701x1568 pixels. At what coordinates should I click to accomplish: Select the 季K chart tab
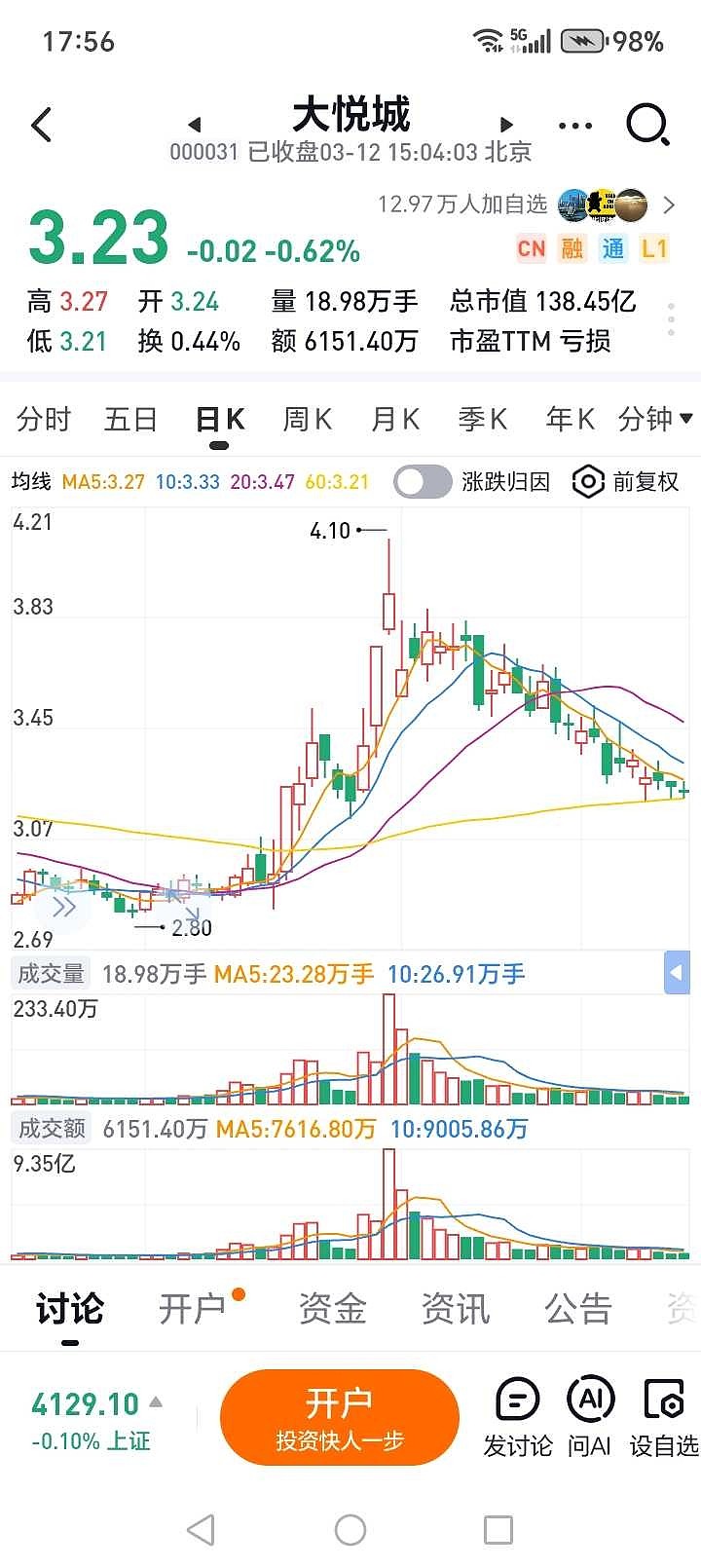click(x=482, y=420)
